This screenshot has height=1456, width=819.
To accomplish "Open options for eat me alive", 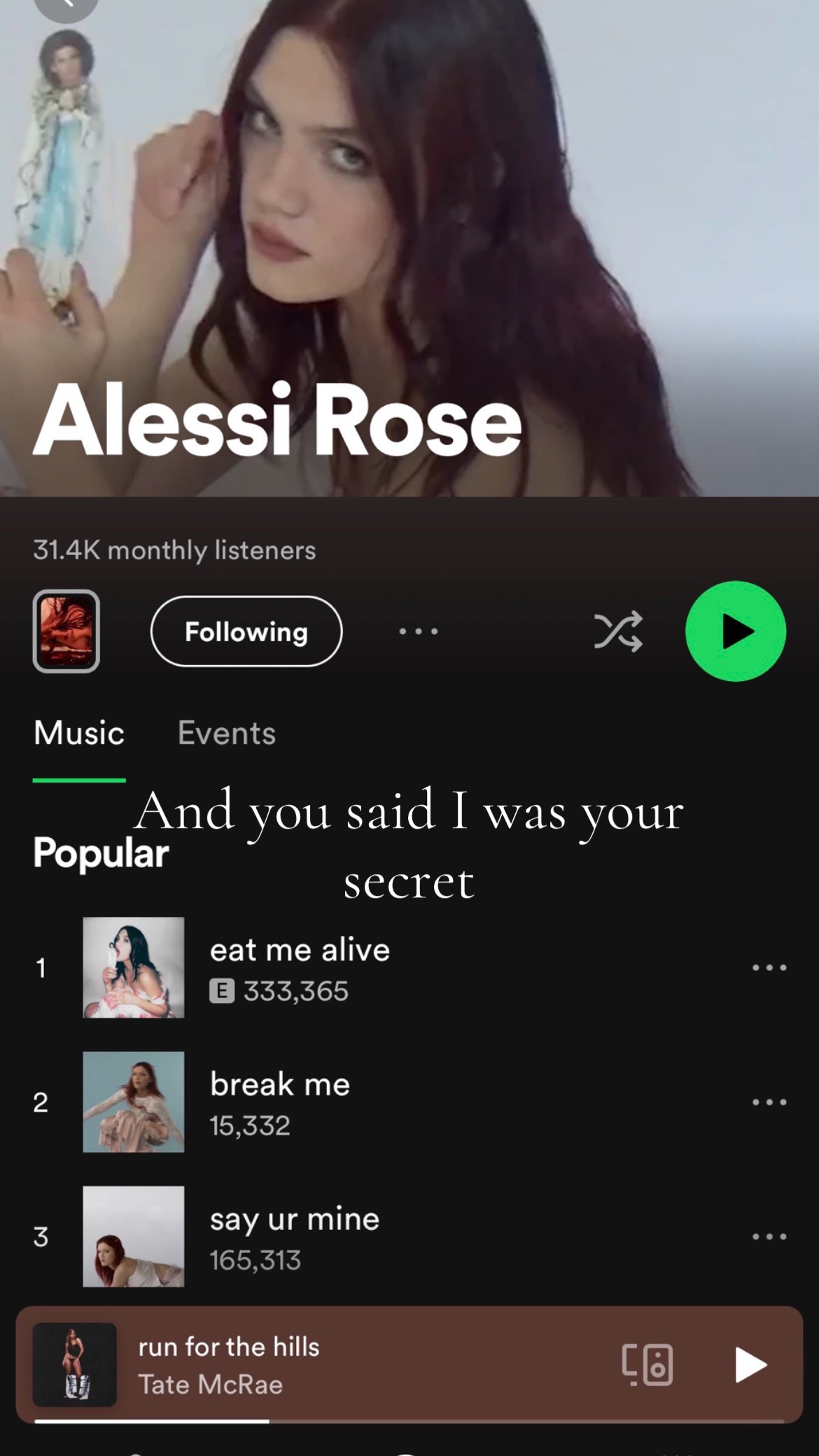I will (x=769, y=967).
